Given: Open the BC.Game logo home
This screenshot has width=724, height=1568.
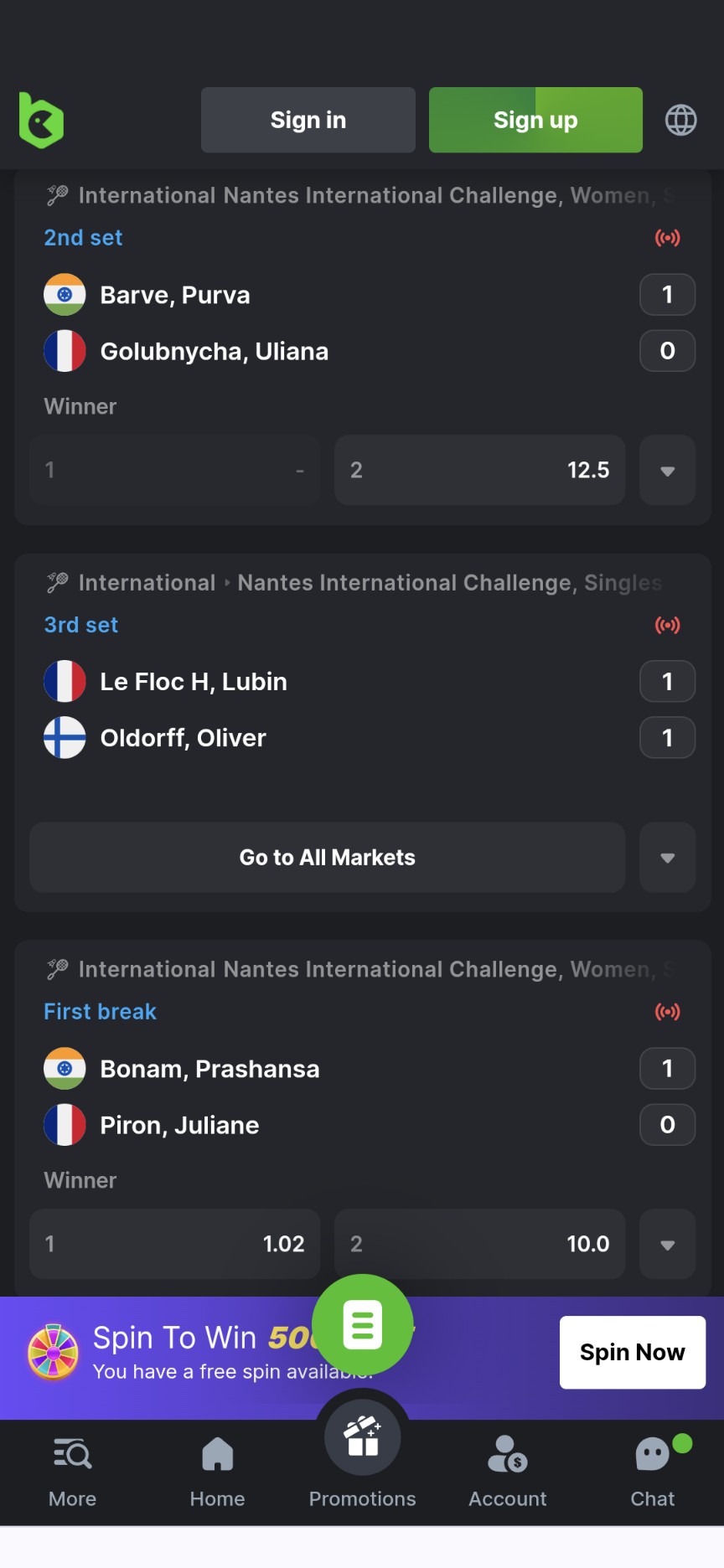Looking at the screenshot, I should pos(41,121).
